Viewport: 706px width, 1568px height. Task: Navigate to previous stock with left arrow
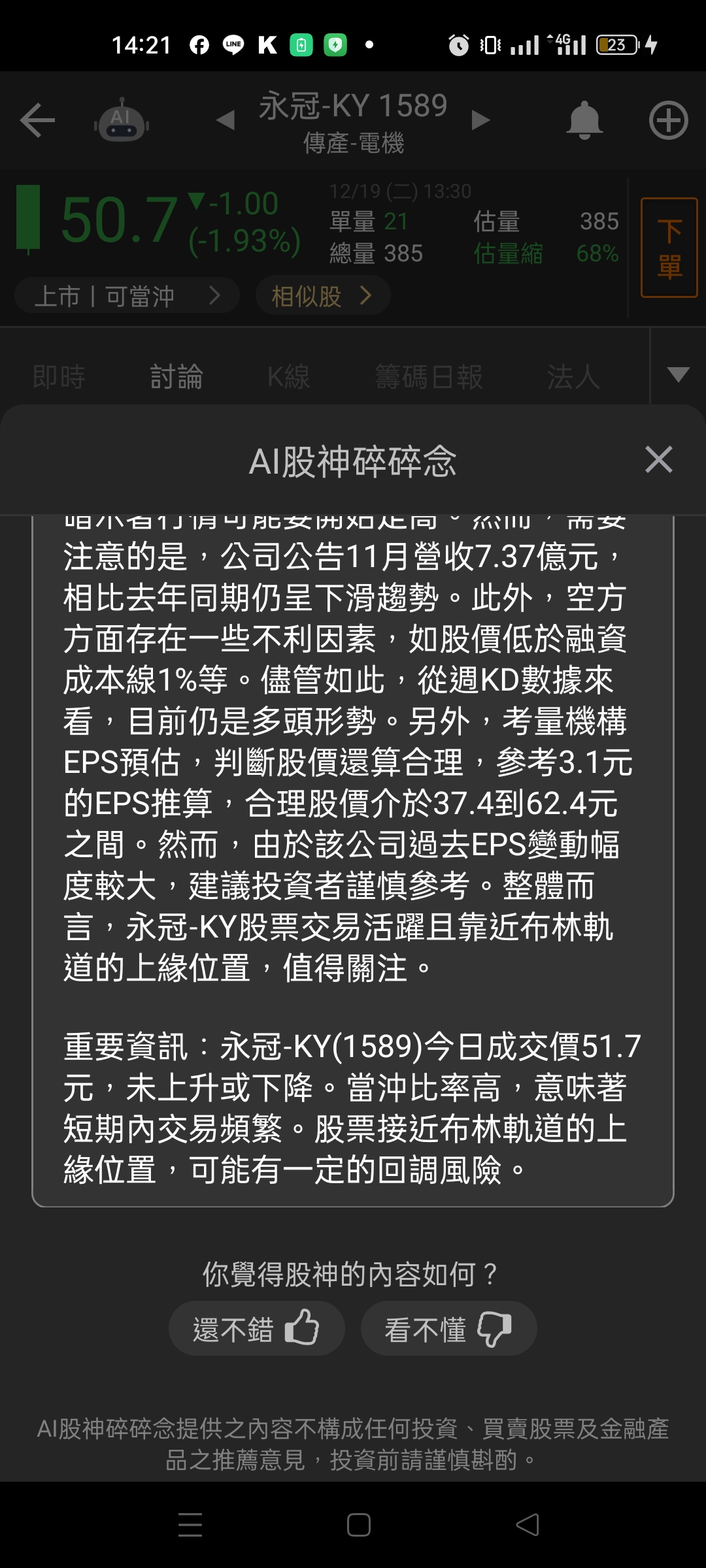[226, 120]
